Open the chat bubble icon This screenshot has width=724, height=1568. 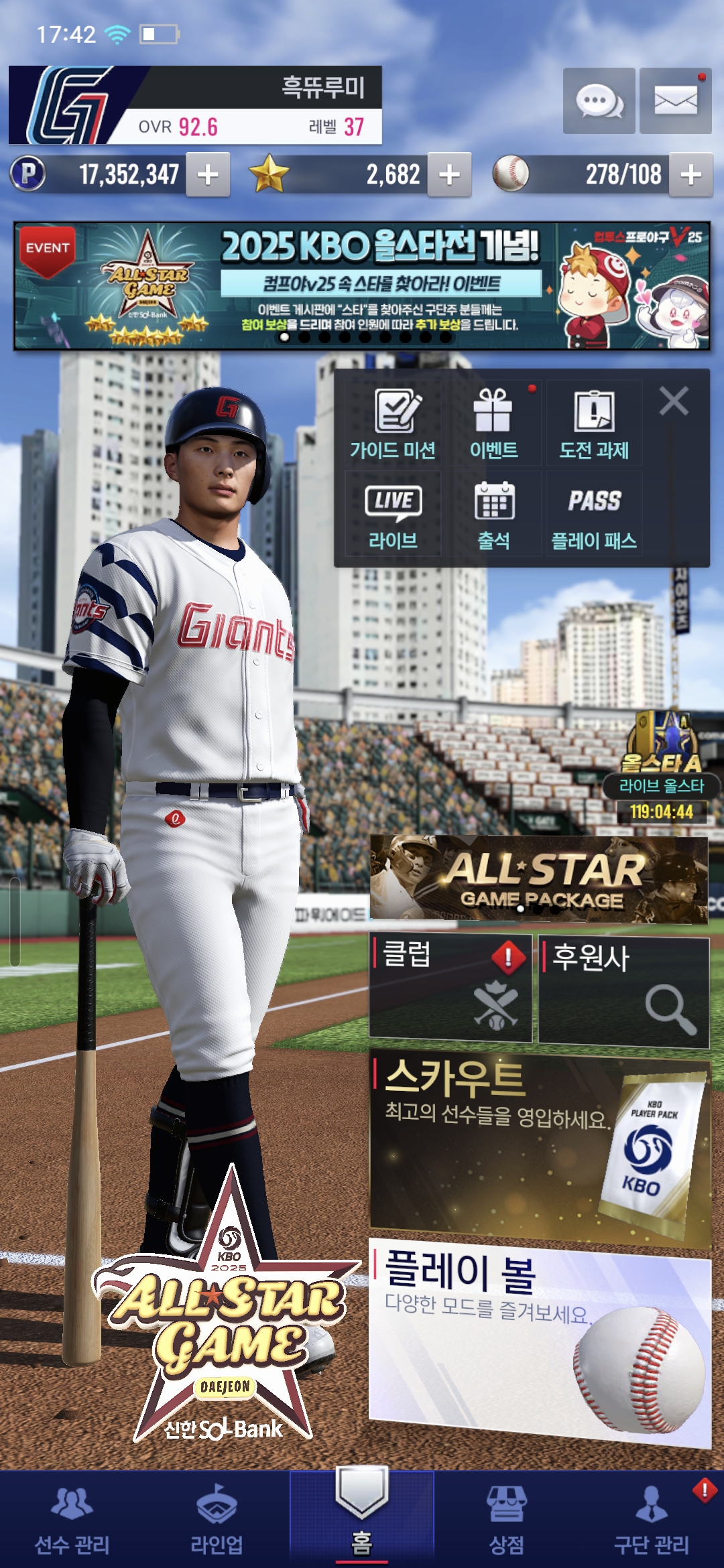pyautogui.click(x=599, y=101)
